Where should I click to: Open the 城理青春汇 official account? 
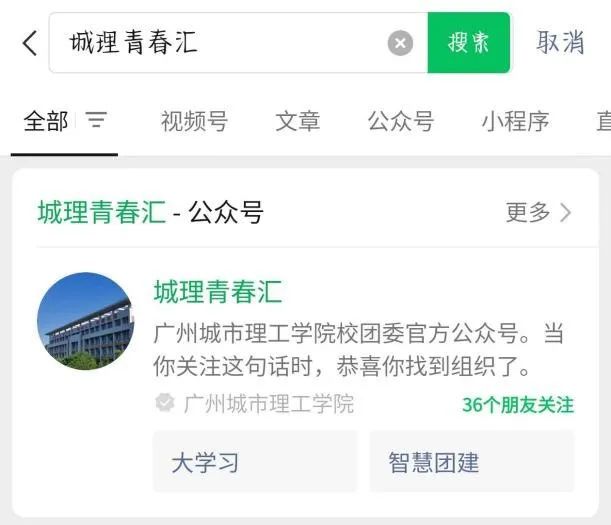tap(218, 292)
